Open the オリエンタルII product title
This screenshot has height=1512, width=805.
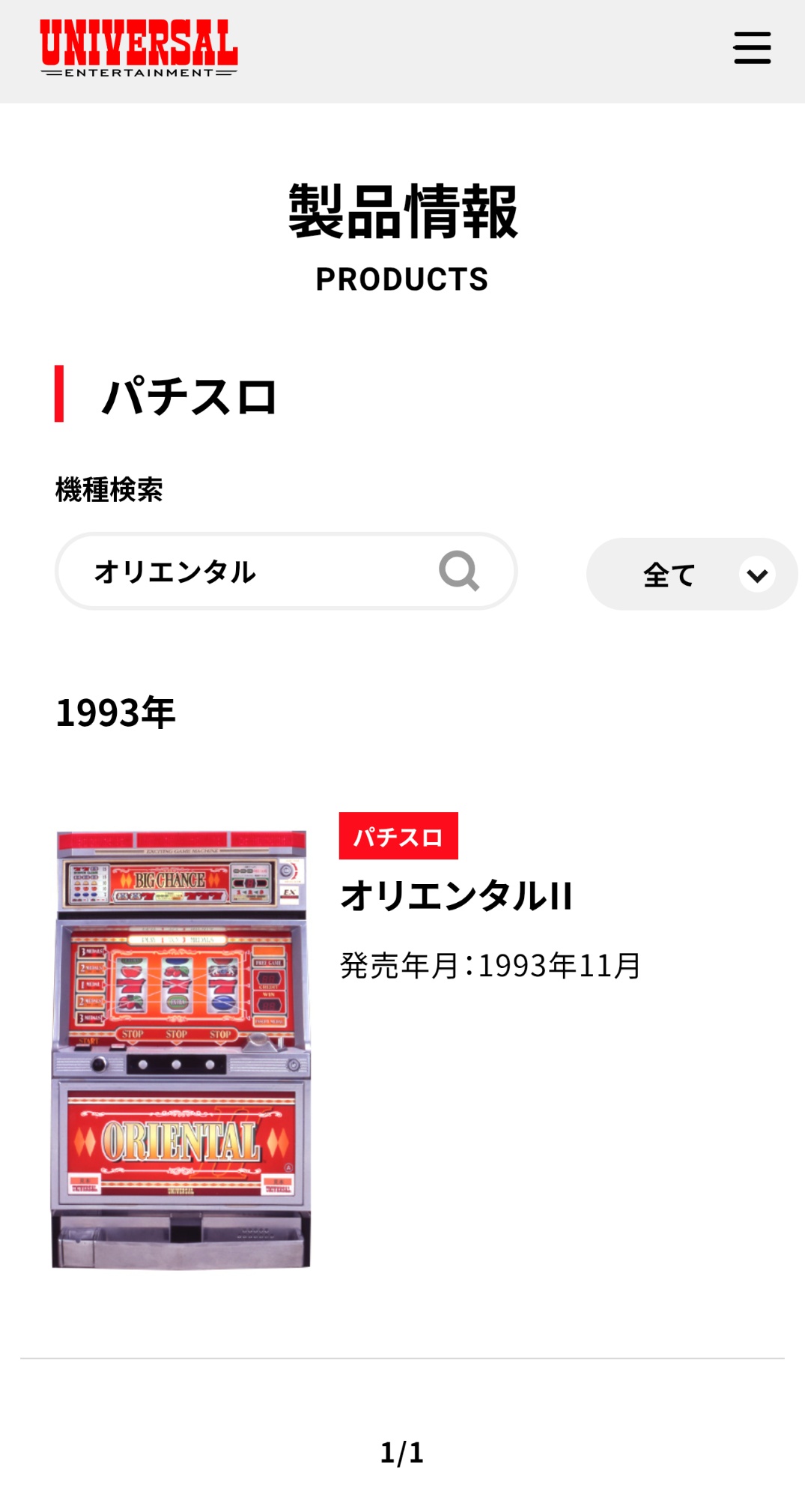click(457, 896)
